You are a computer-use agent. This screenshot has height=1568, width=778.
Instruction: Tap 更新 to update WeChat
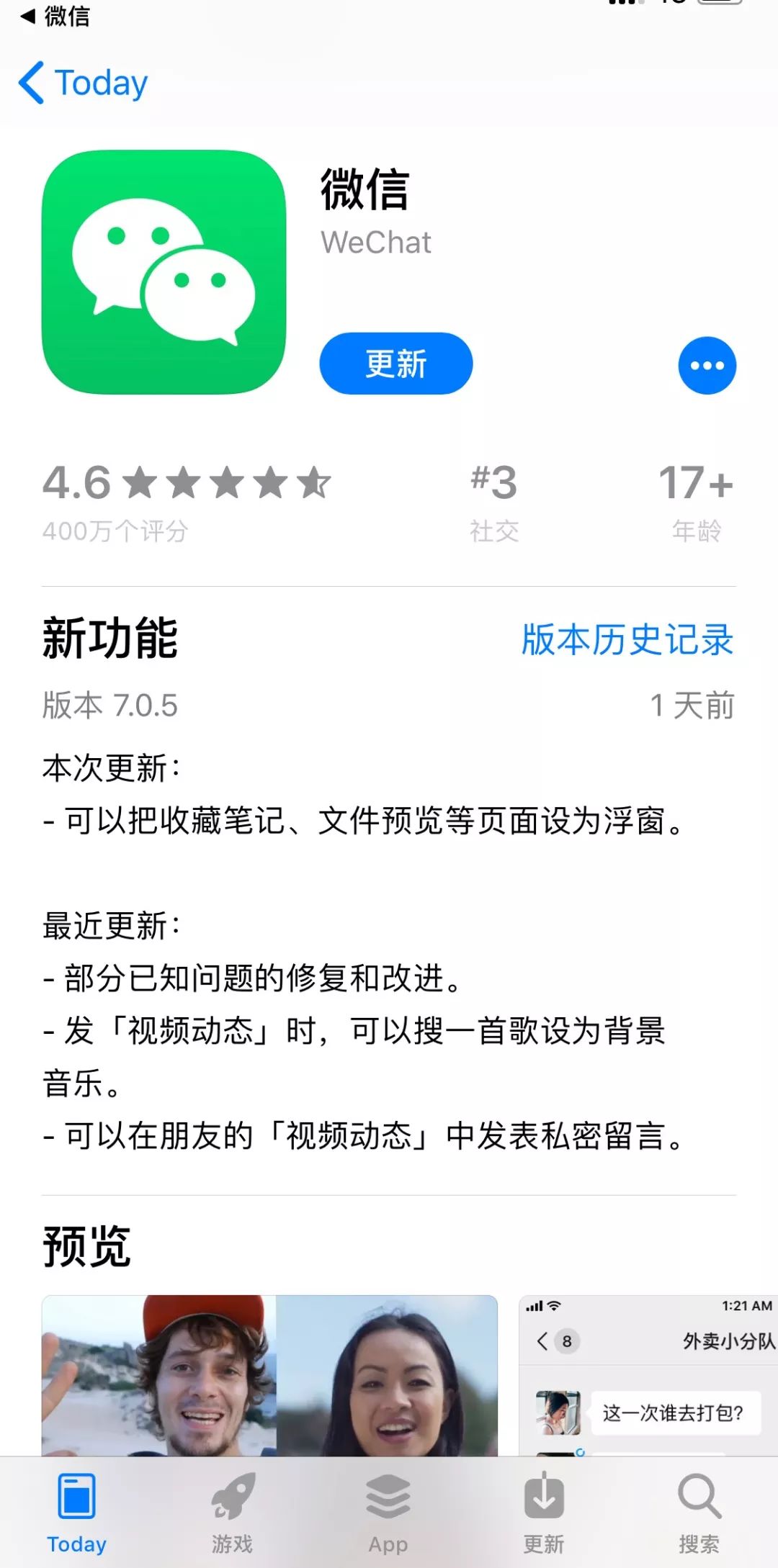click(395, 364)
